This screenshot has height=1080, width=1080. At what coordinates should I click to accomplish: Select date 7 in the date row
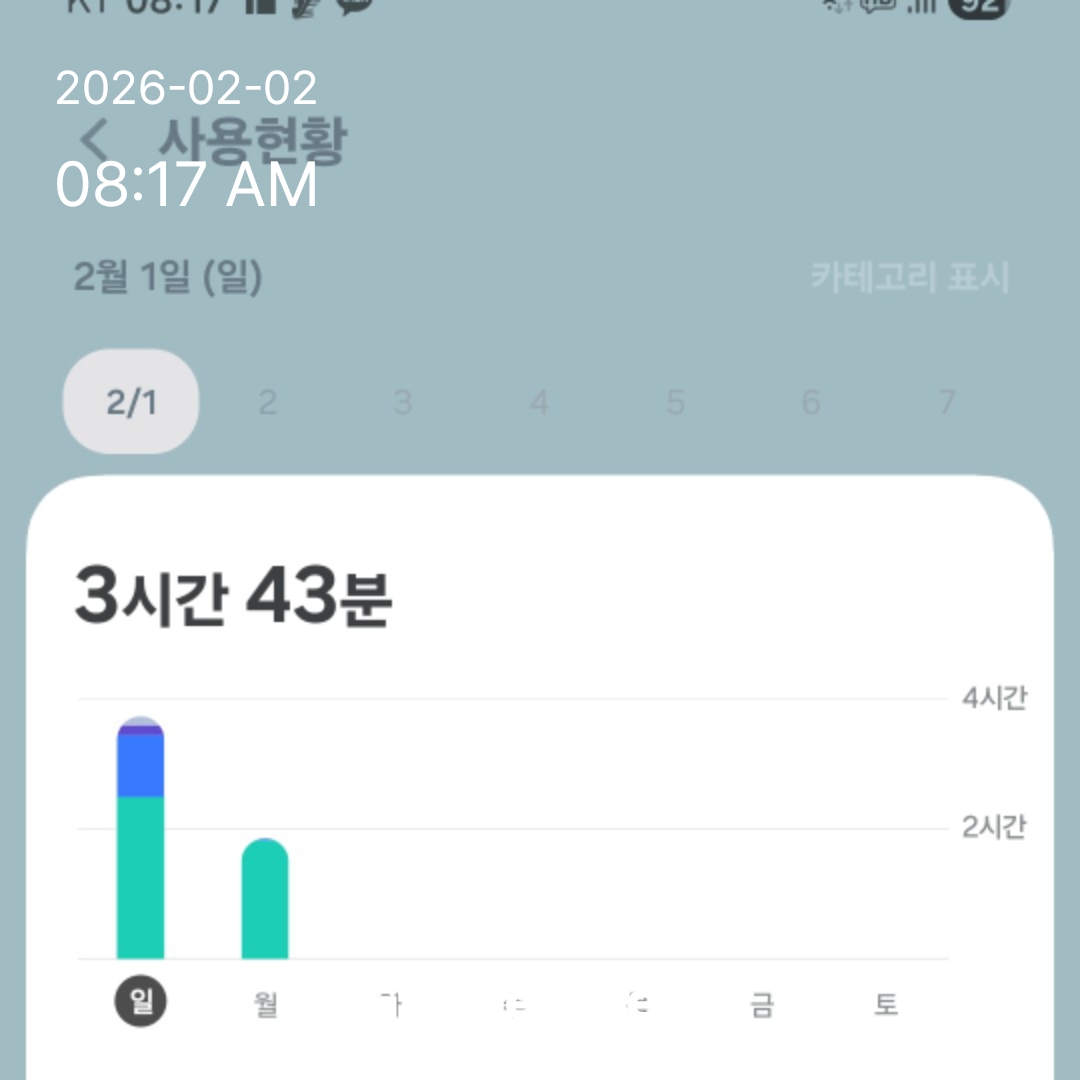pyautogui.click(x=947, y=402)
